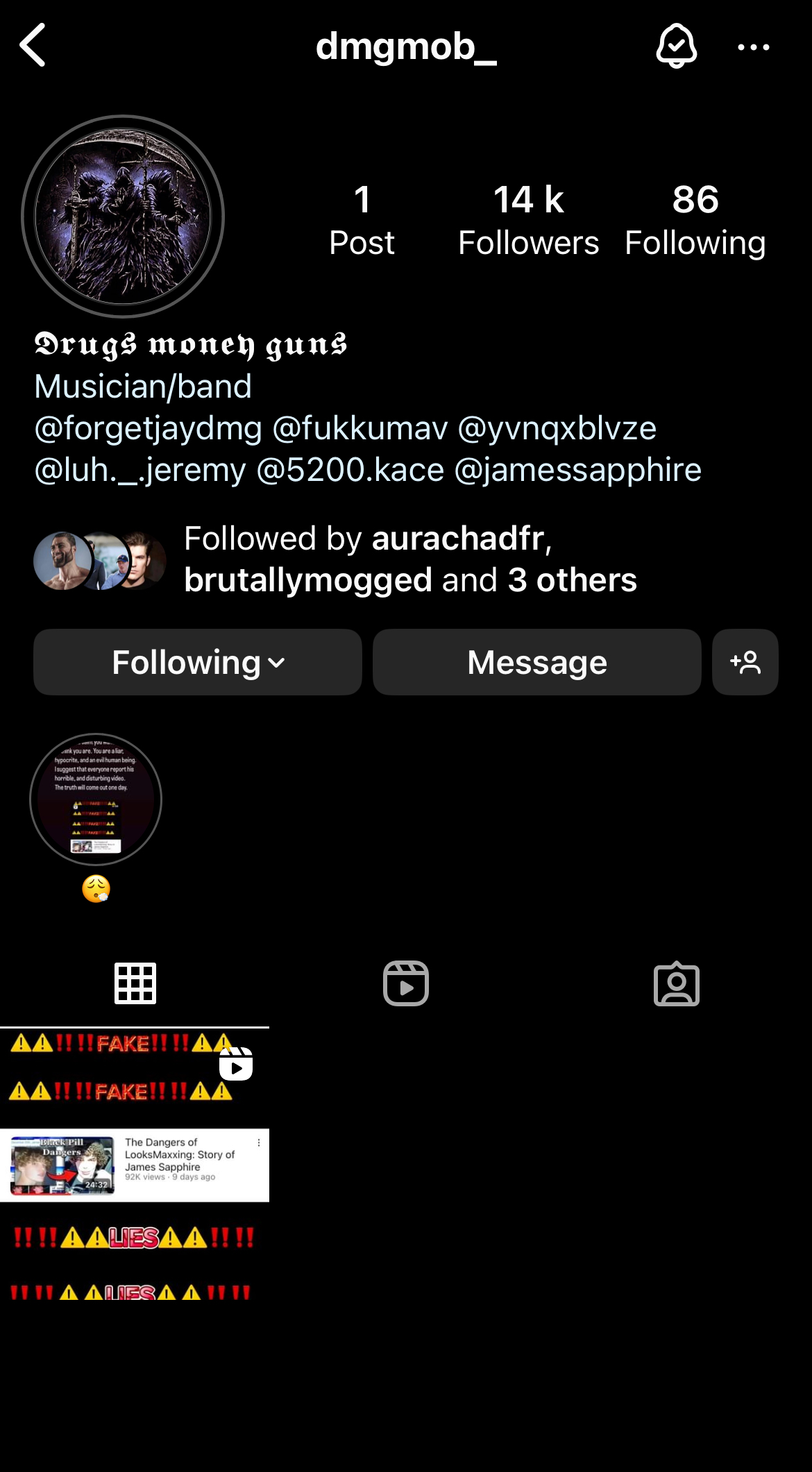Open the story highlight with sad emoji
812x1472 pixels.
[96, 800]
